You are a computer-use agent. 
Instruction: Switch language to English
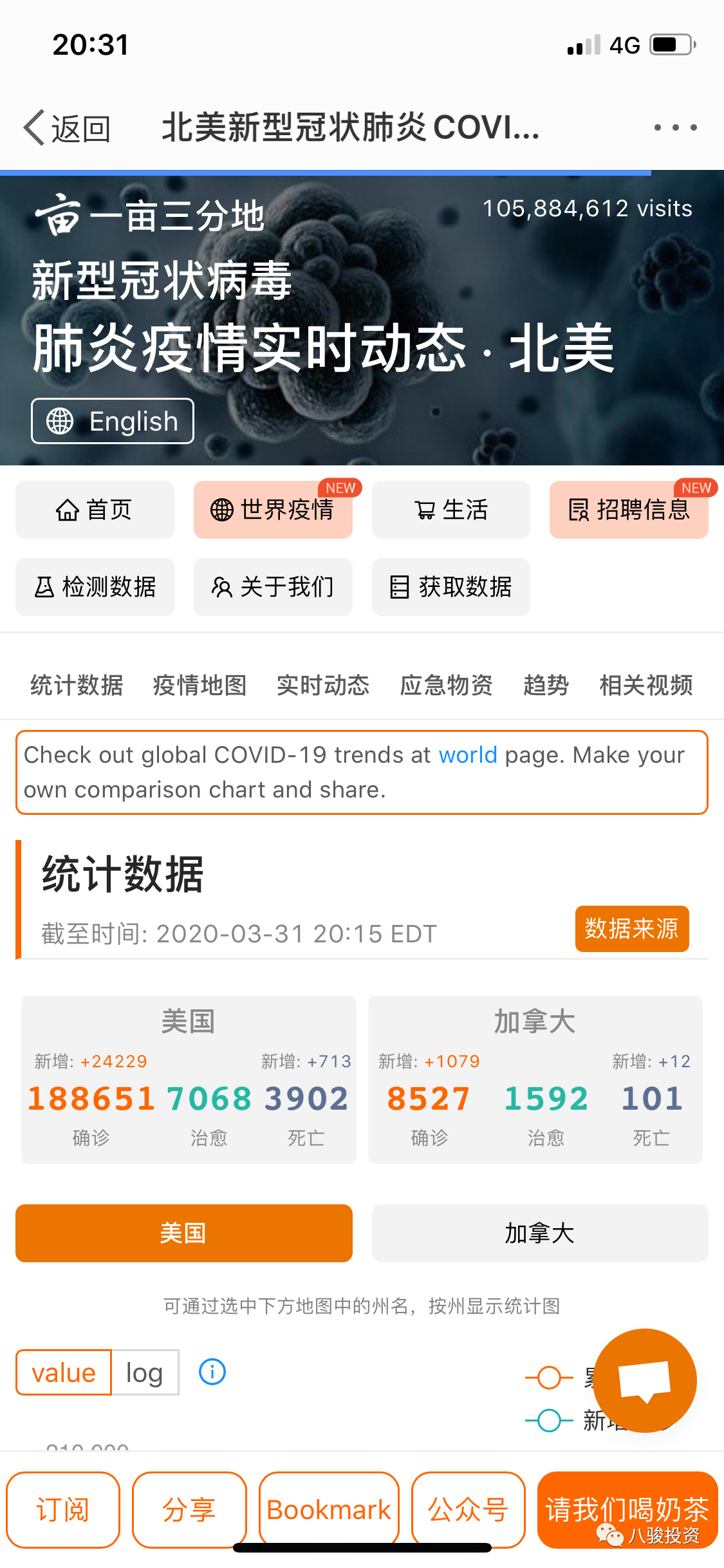(x=113, y=421)
